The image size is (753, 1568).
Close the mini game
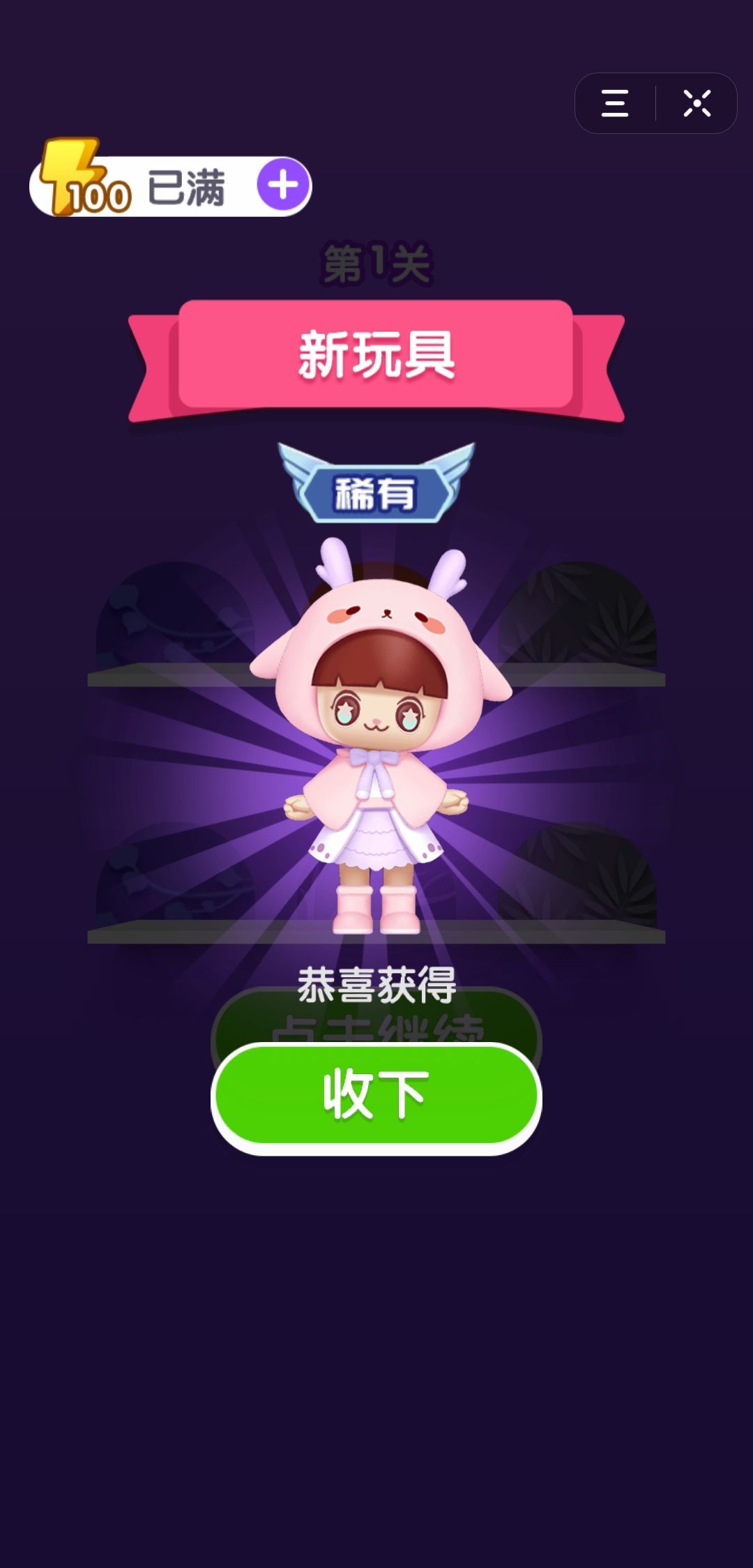click(697, 103)
